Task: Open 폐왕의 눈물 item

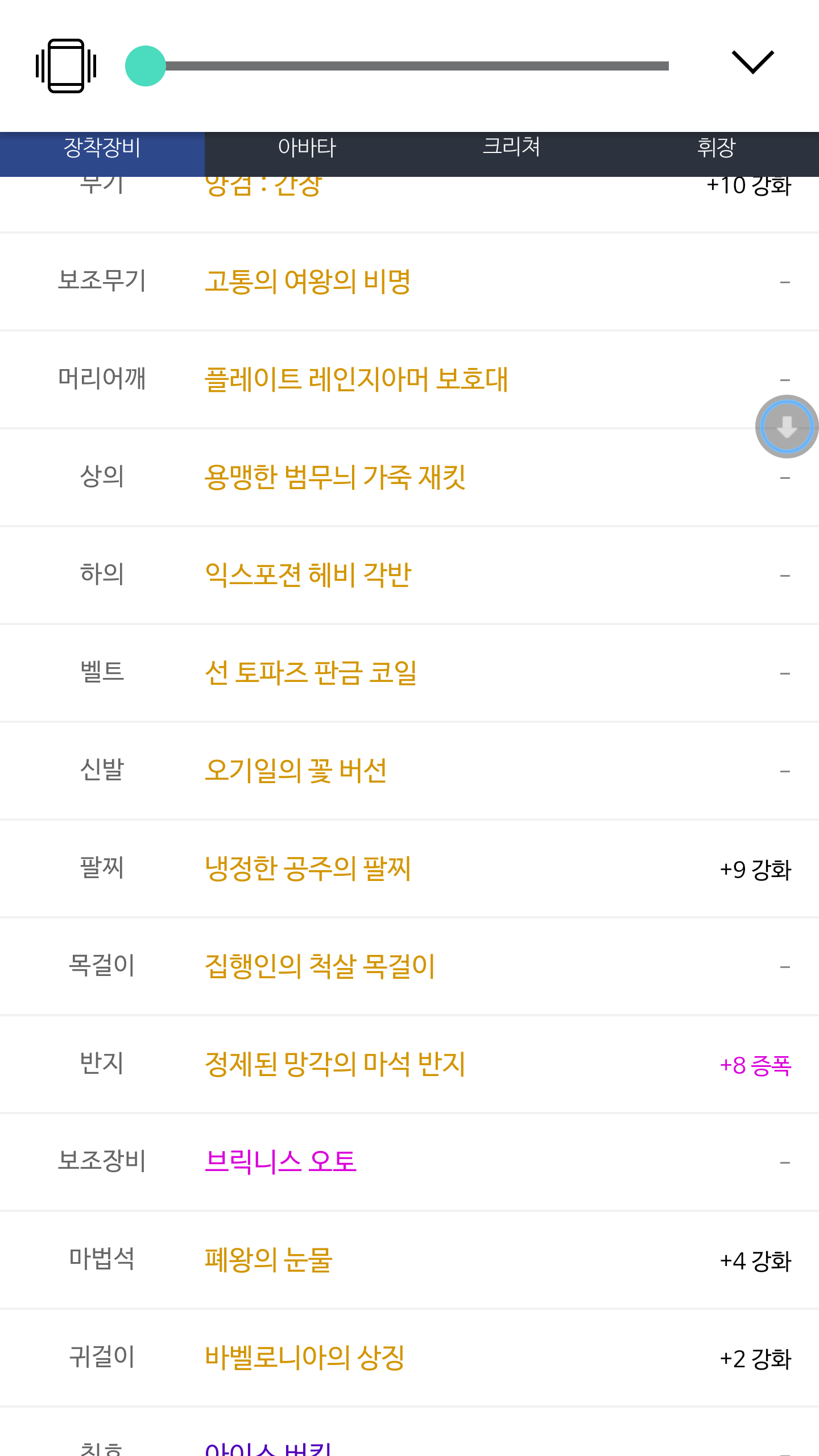Action: tap(268, 1260)
